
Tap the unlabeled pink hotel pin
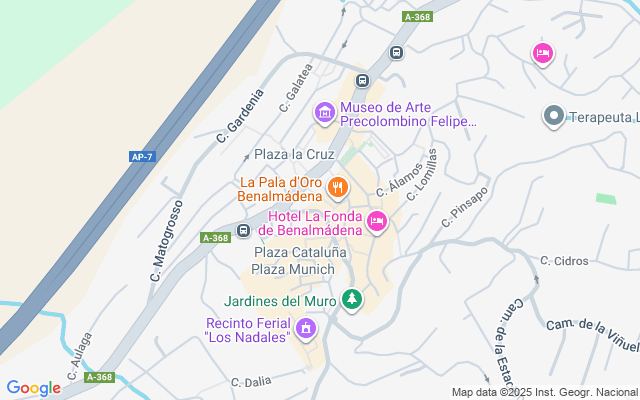coord(542,53)
